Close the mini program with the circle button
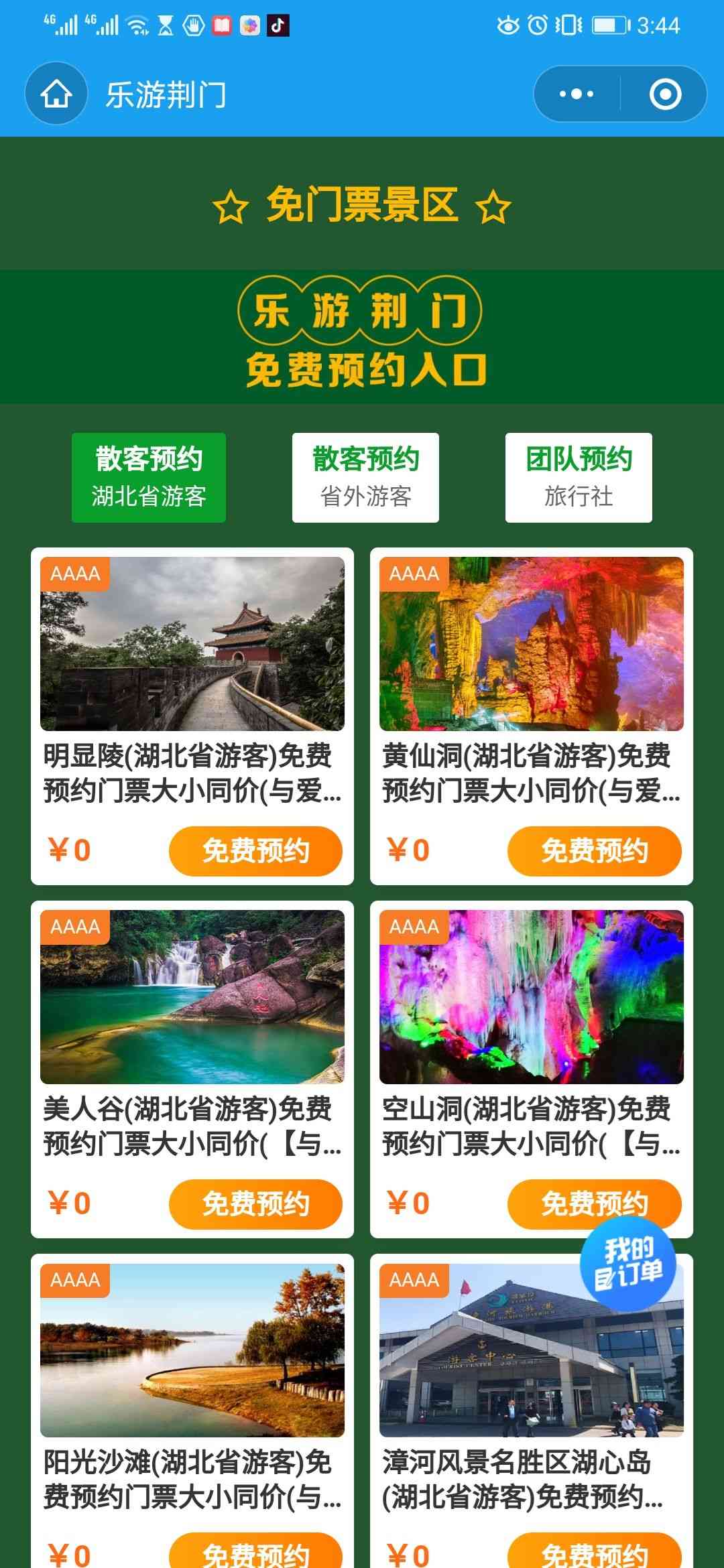 point(665,94)
